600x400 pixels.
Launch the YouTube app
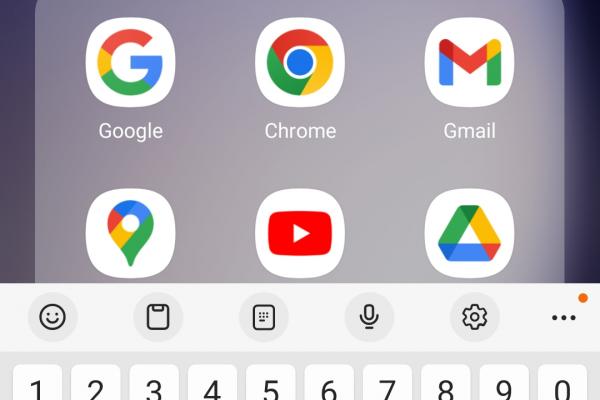pyautogui.click(x=300, y=233)
